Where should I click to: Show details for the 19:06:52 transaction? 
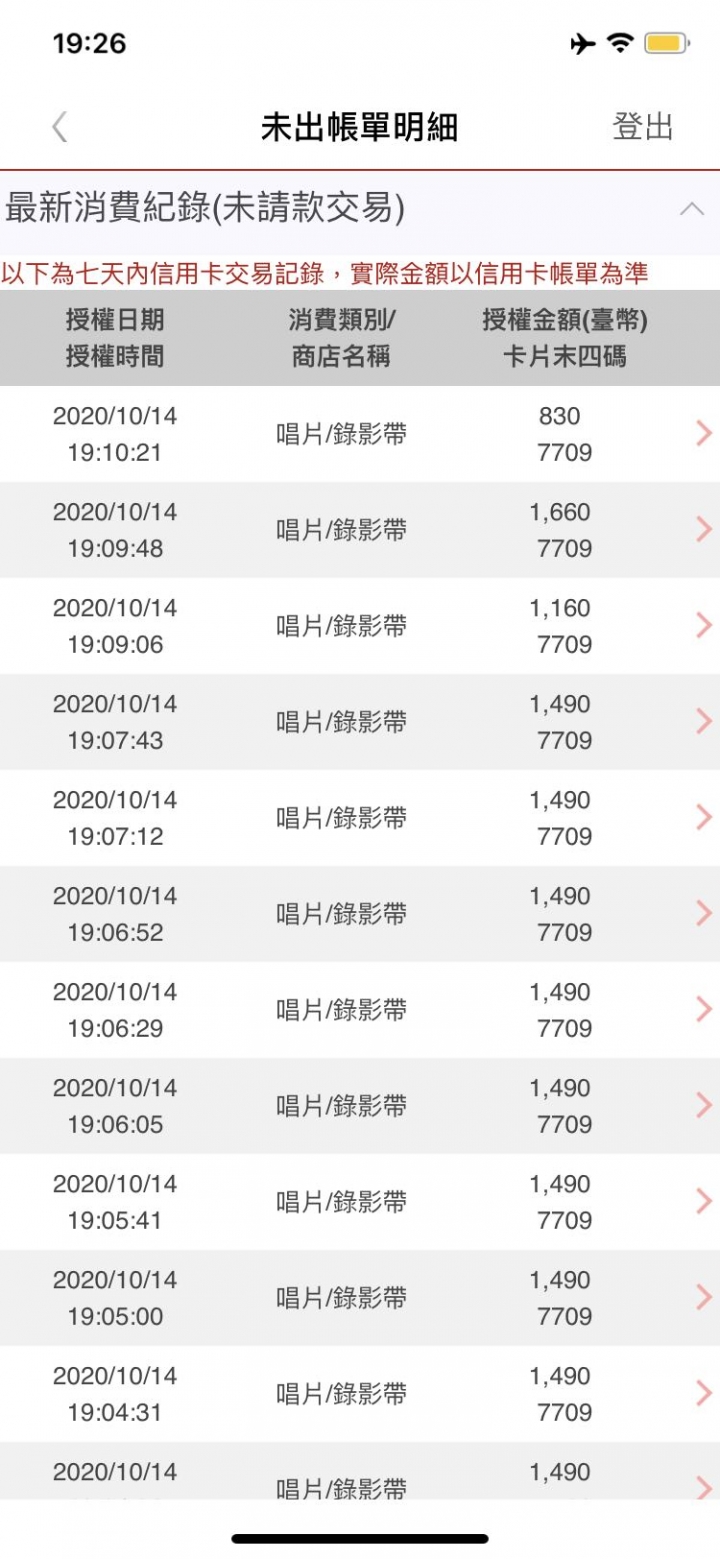coord(360,914)
